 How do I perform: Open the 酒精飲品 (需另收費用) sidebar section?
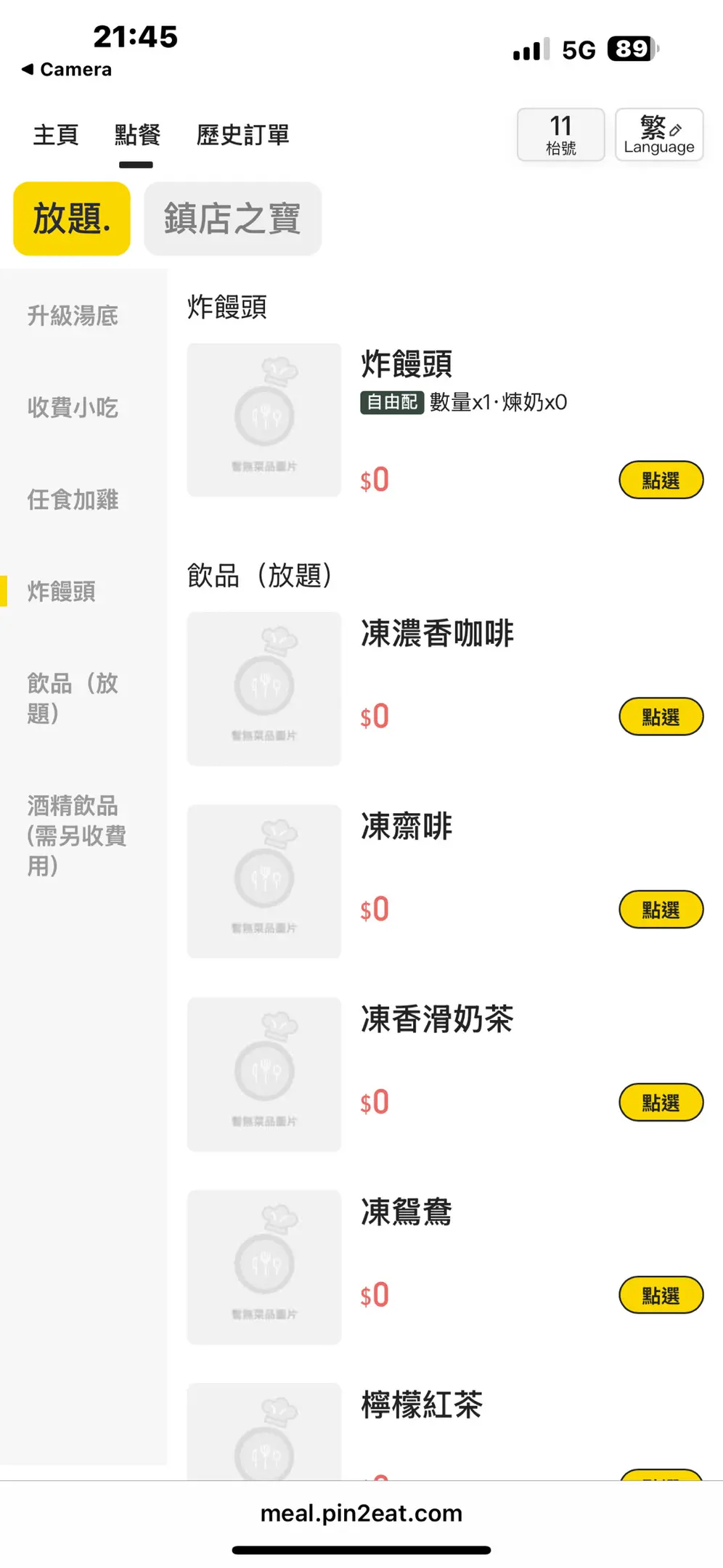pyautogui.click(x=76, y=836)
